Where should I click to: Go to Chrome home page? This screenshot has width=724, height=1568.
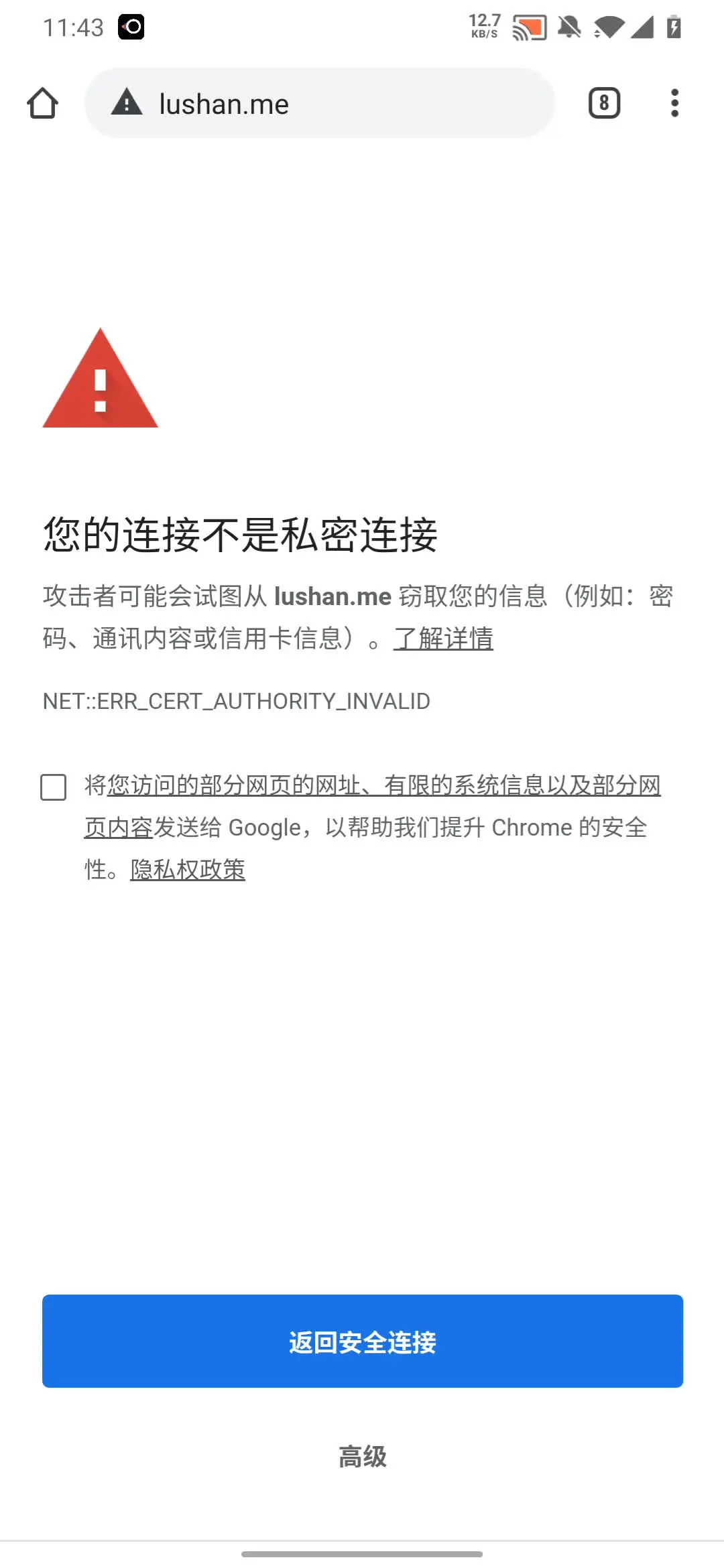click(42, 103)
